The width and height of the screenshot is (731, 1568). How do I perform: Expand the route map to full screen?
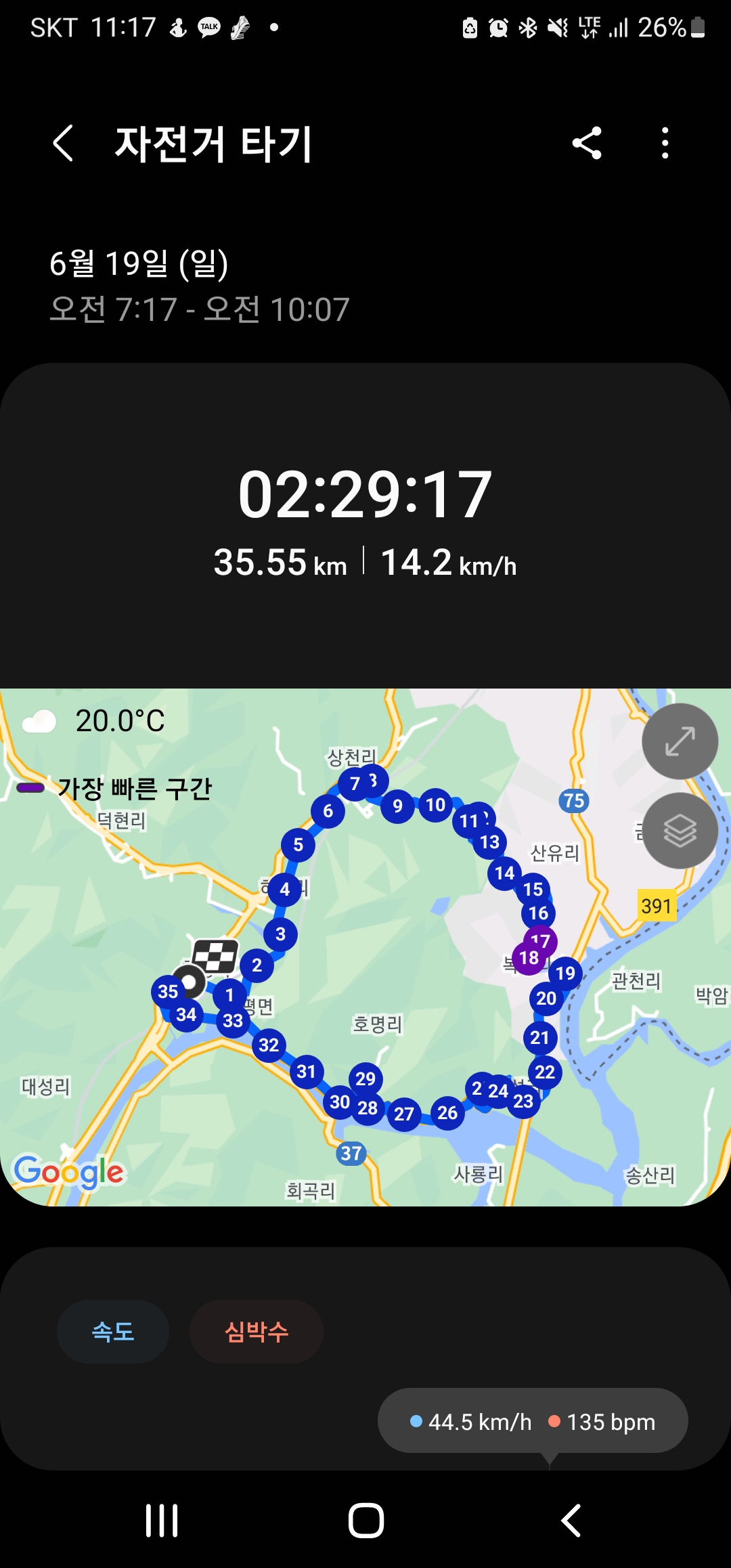pyautogui.click(x=680, y=741)
